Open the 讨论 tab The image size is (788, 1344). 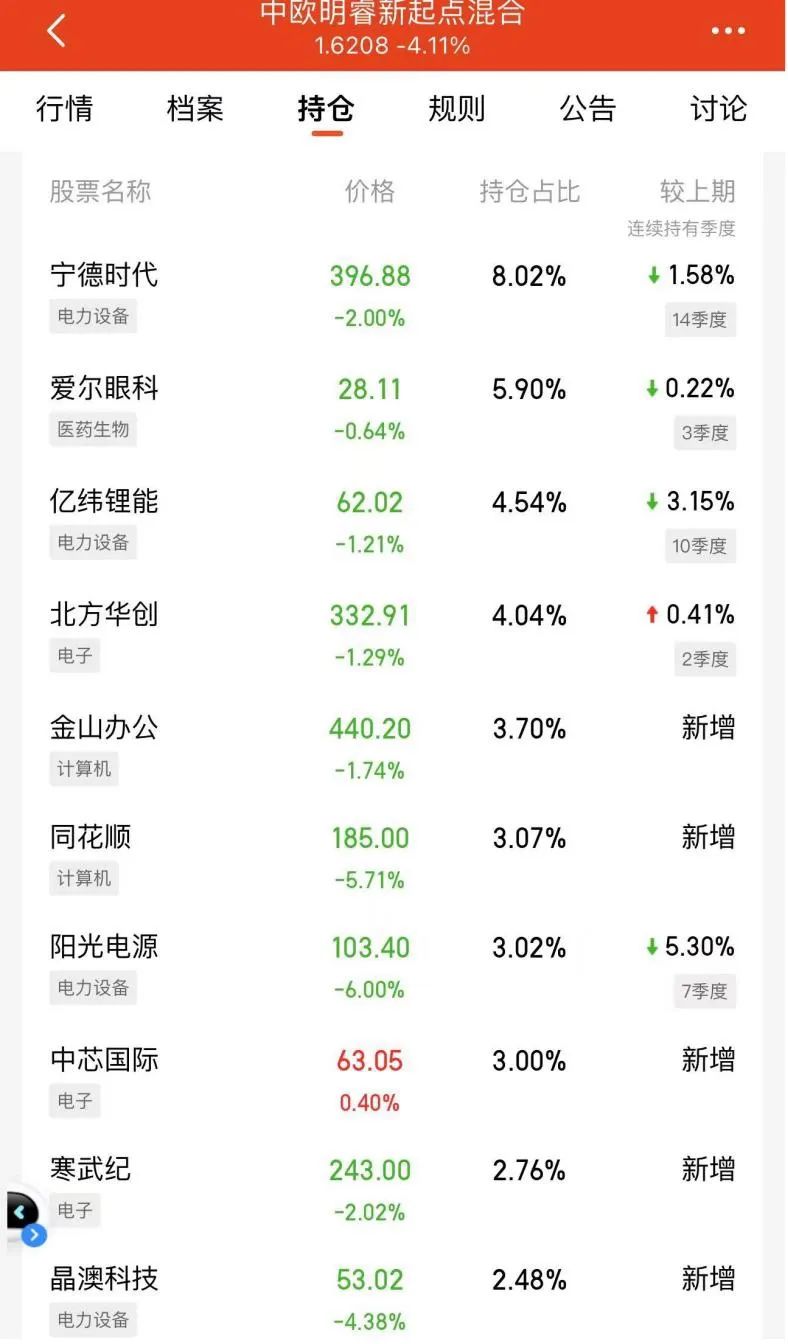click(x=719, y=108)
